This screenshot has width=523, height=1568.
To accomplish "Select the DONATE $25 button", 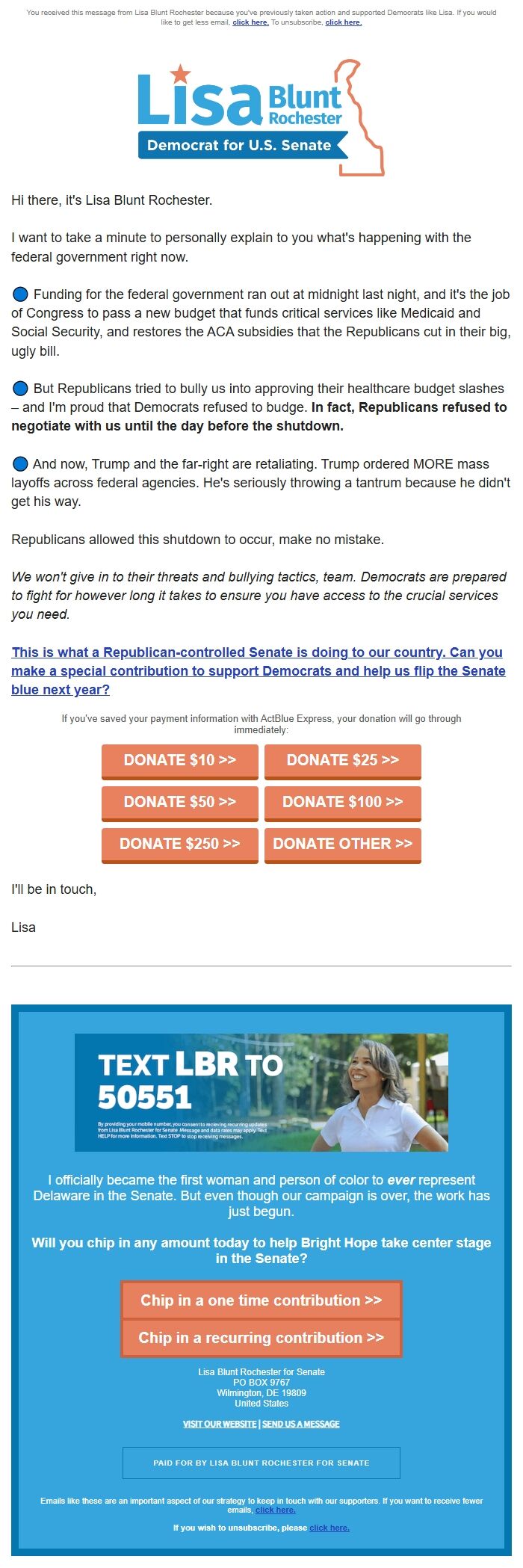I will [x=343, y=761].
